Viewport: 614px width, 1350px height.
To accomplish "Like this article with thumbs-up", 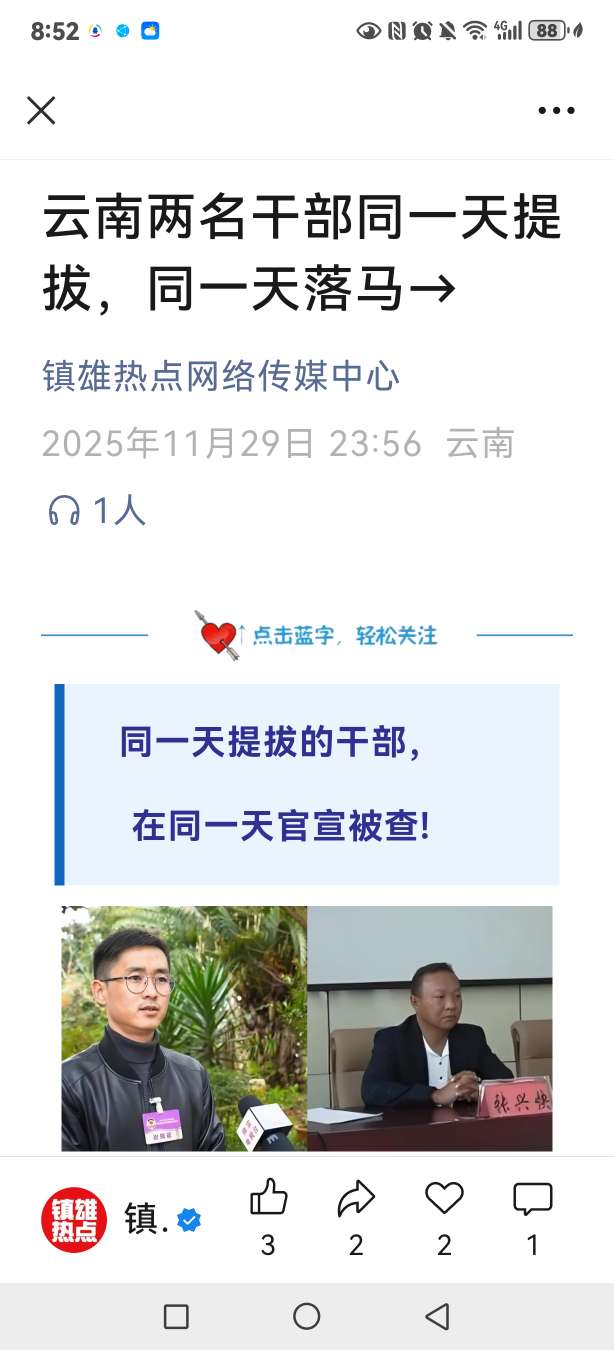I will 268,1198.
